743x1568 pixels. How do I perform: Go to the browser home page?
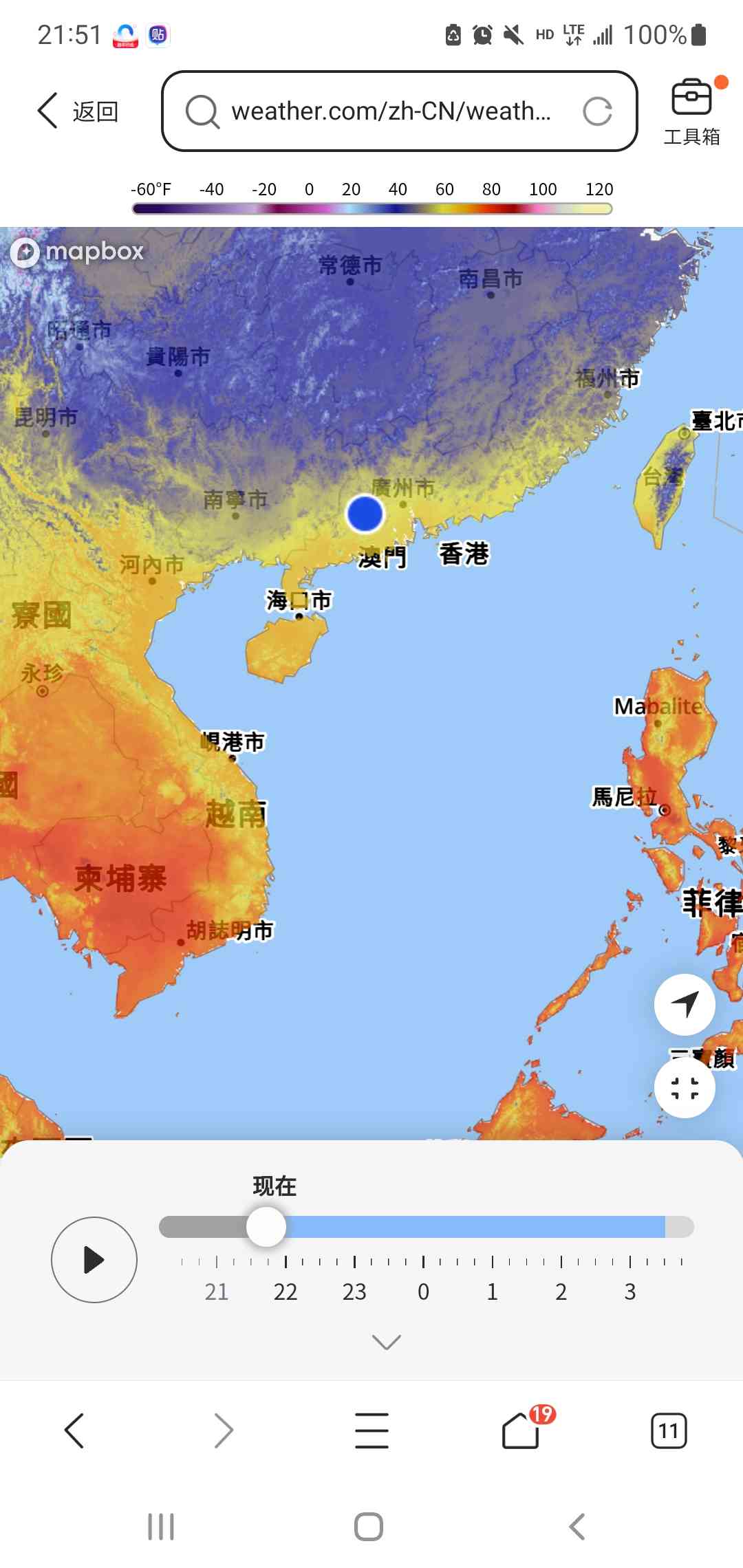pos(521,1430)
